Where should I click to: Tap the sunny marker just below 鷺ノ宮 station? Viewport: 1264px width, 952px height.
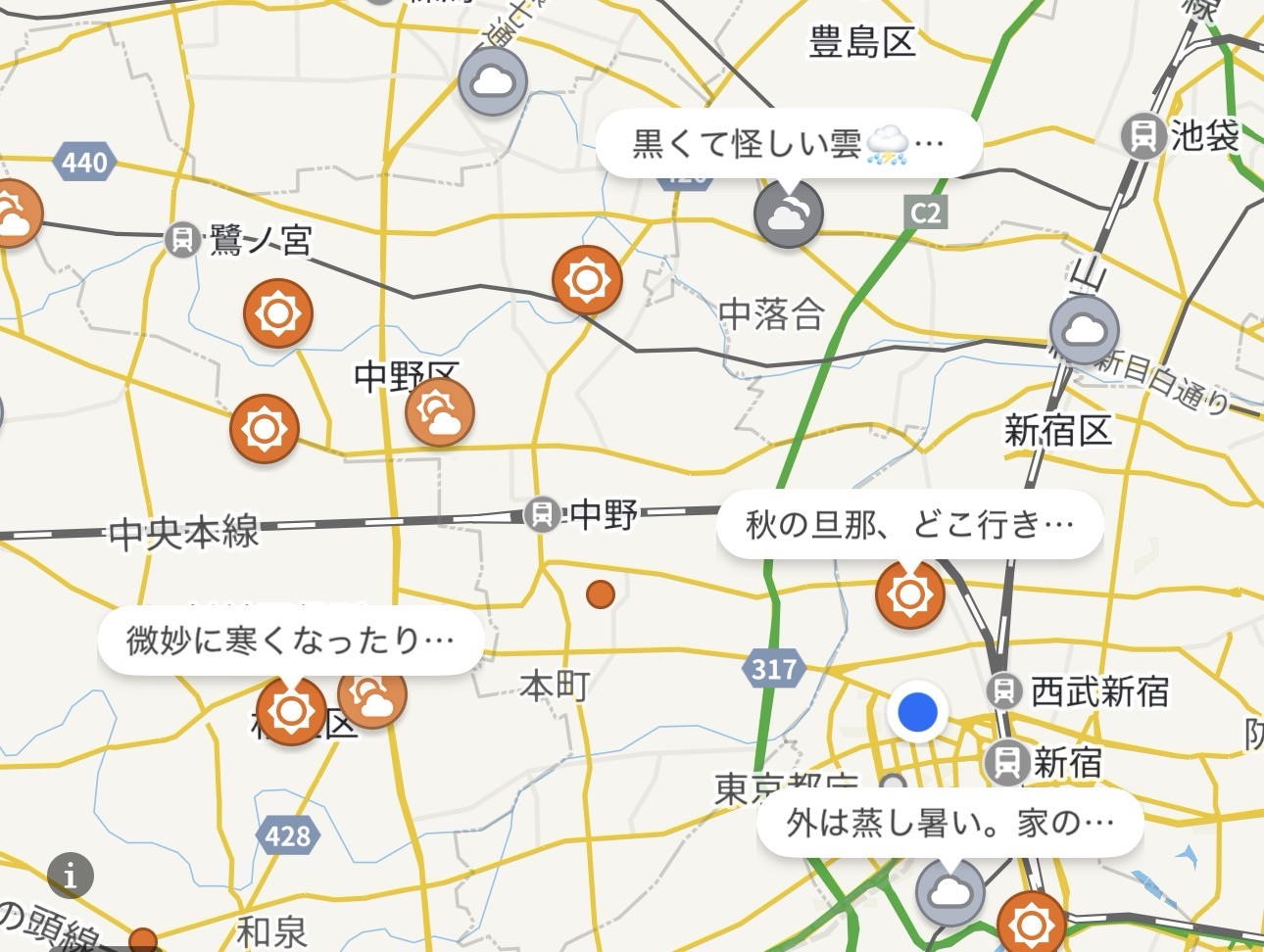click(278, 313)
